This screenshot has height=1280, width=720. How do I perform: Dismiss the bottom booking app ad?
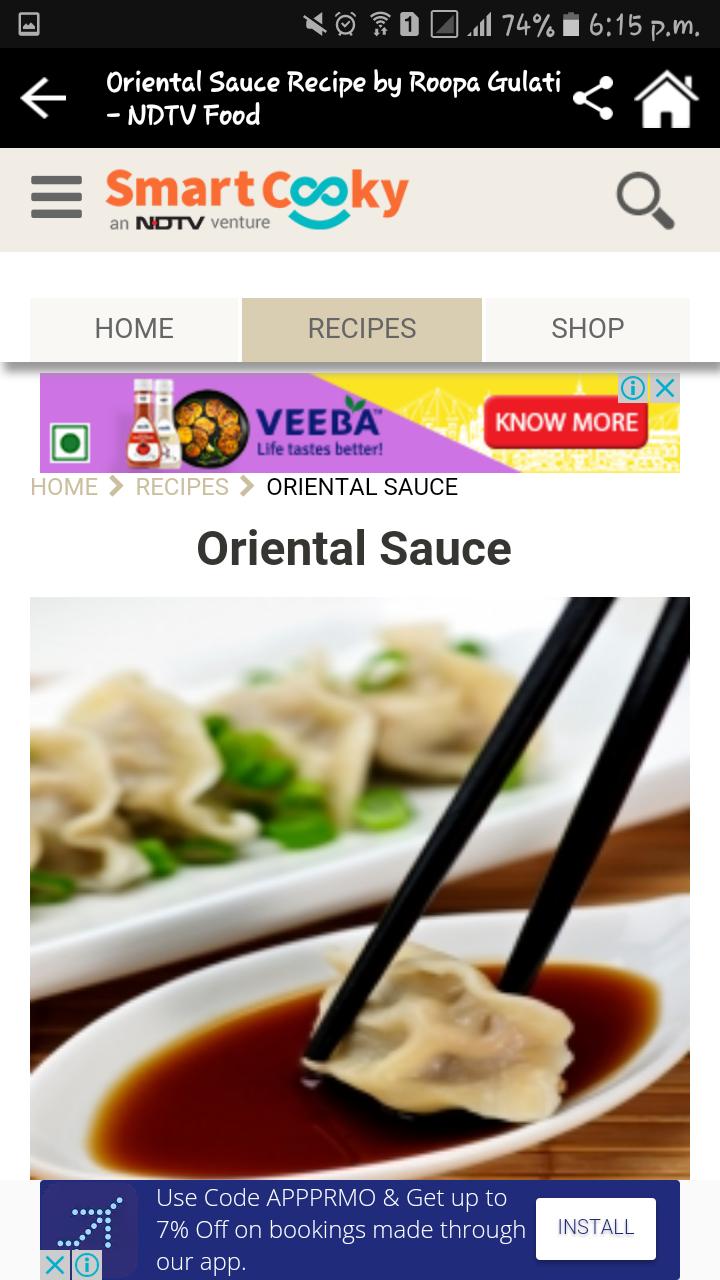pos(56,1265)
